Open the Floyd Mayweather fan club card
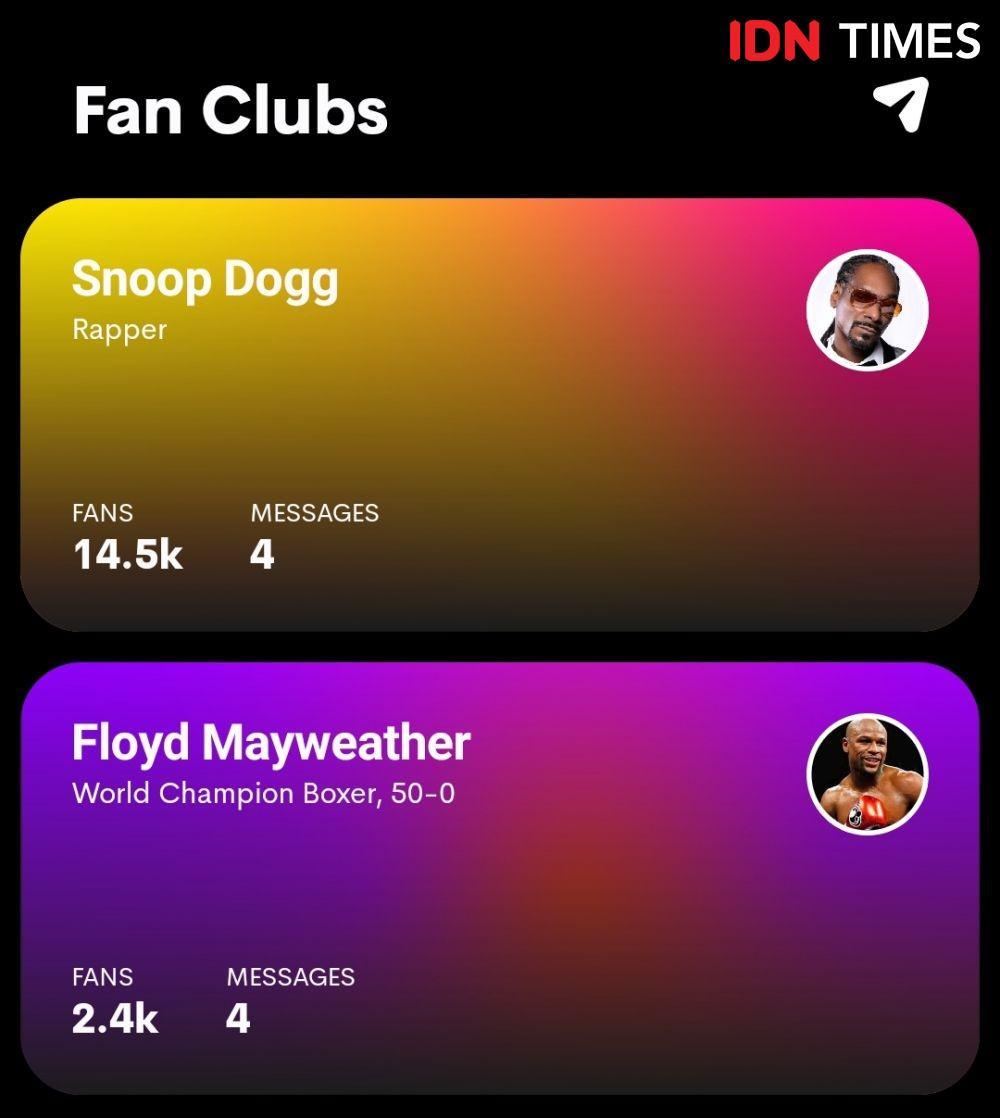The width and height of the screenshot is (1000, 1118). click(498, 878)
